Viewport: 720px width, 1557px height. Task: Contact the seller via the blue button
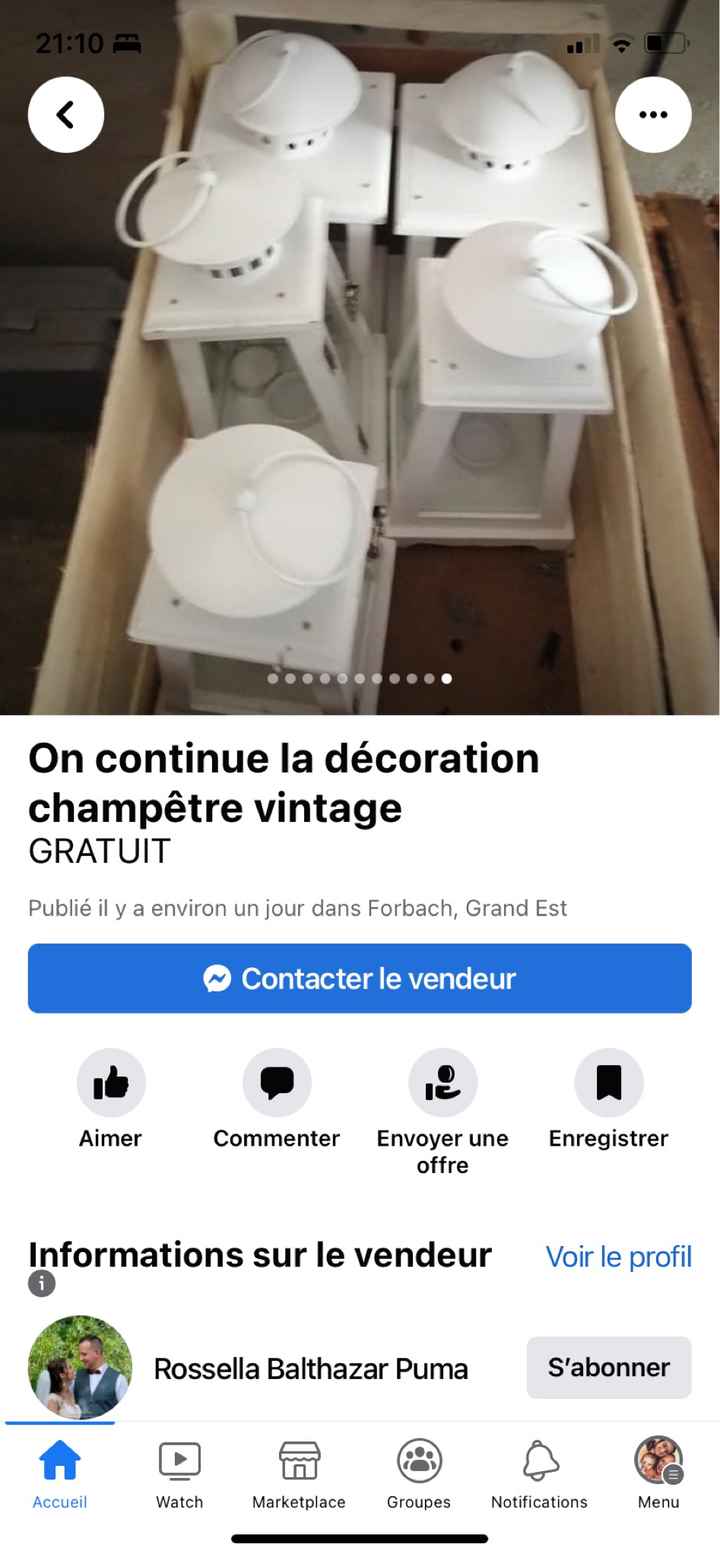[x=360, y=979]
